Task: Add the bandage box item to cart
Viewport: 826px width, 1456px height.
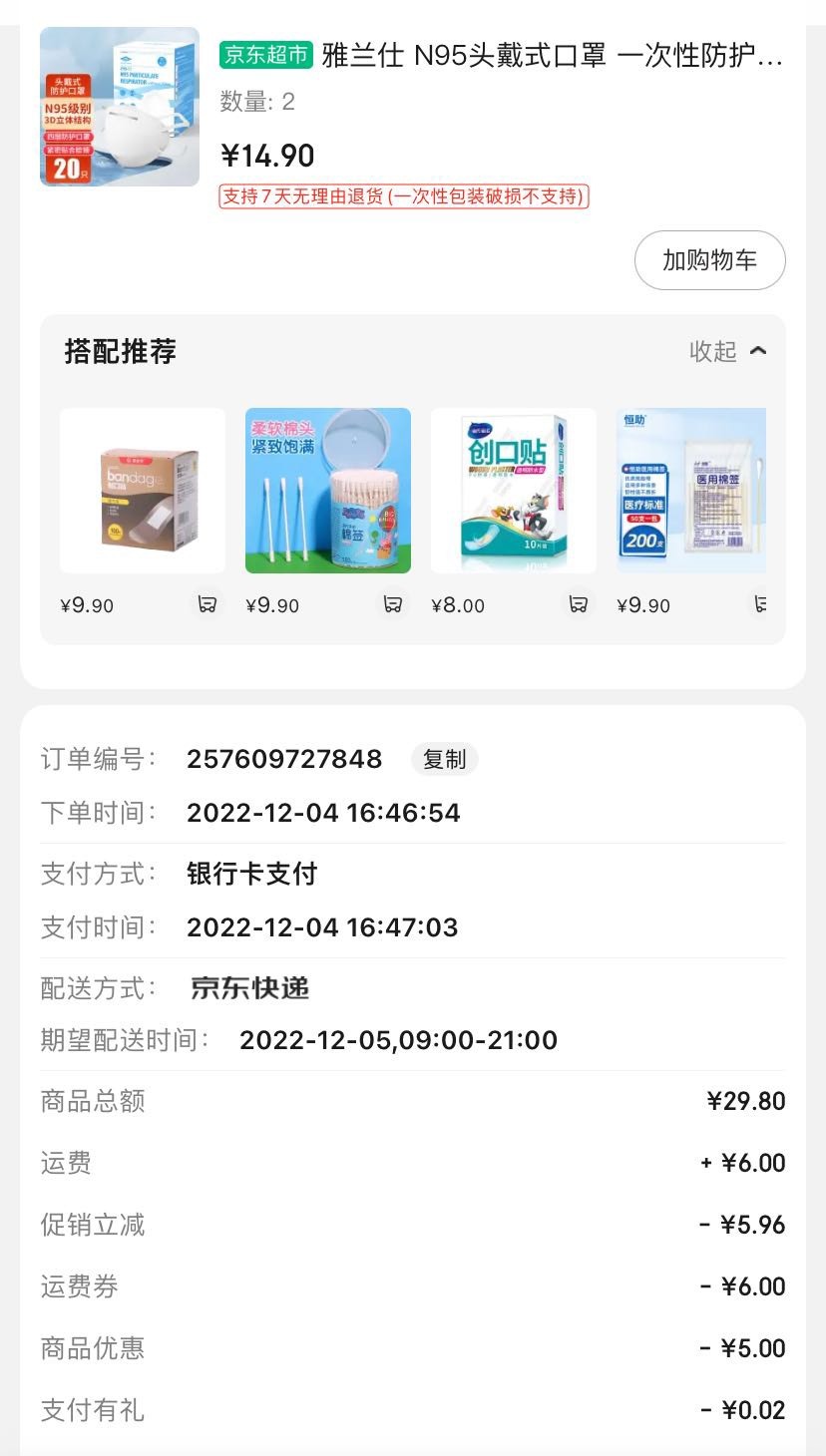Action: (x=207, y=604)
